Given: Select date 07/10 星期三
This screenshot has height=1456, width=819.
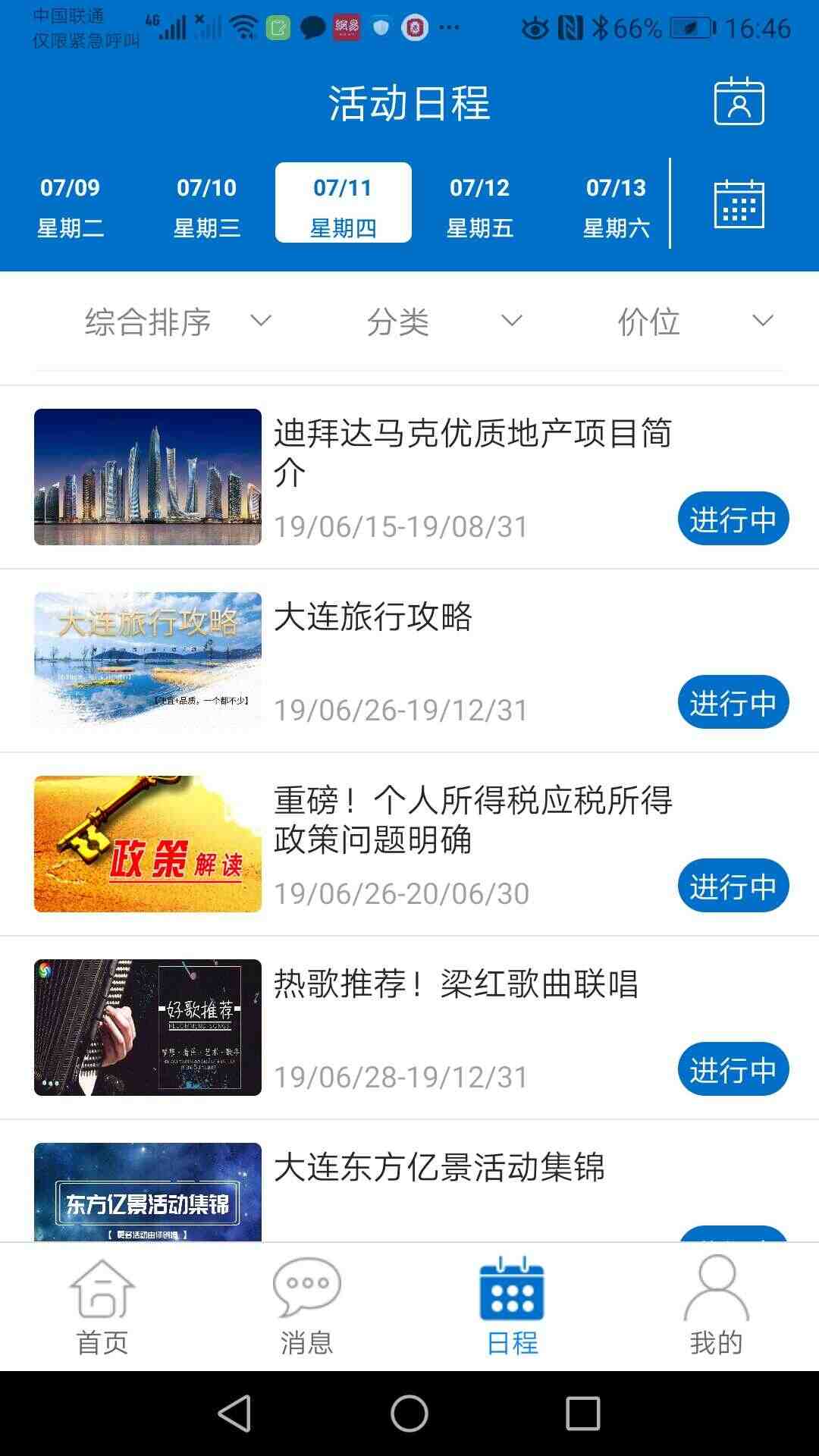Looking at the screenshot, I should click(x=206, y=207).
